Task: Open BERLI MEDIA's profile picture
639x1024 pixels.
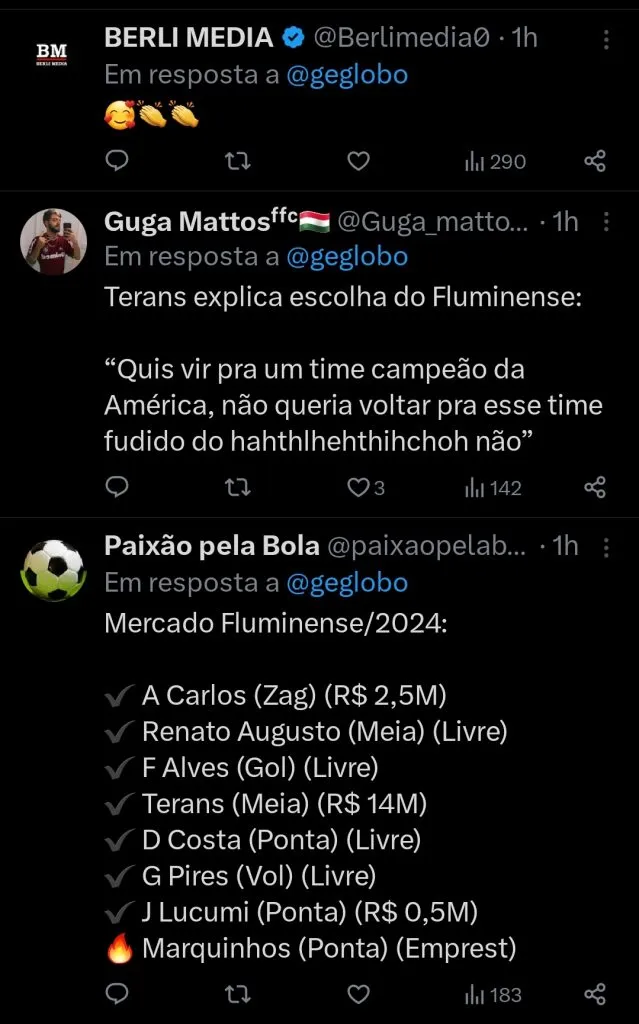Action: pos(54,54)
